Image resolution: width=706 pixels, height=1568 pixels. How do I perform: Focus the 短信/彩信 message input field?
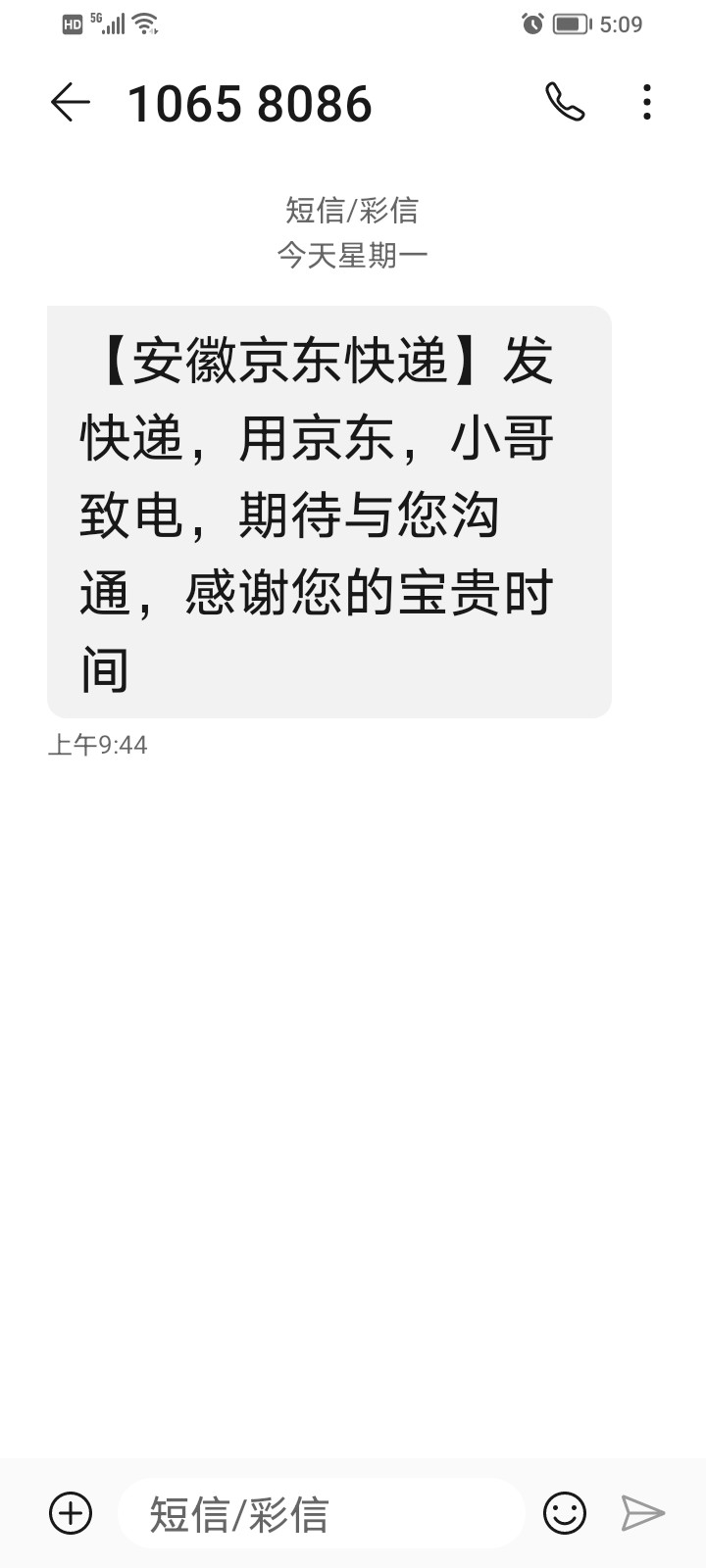(324, 1513)
